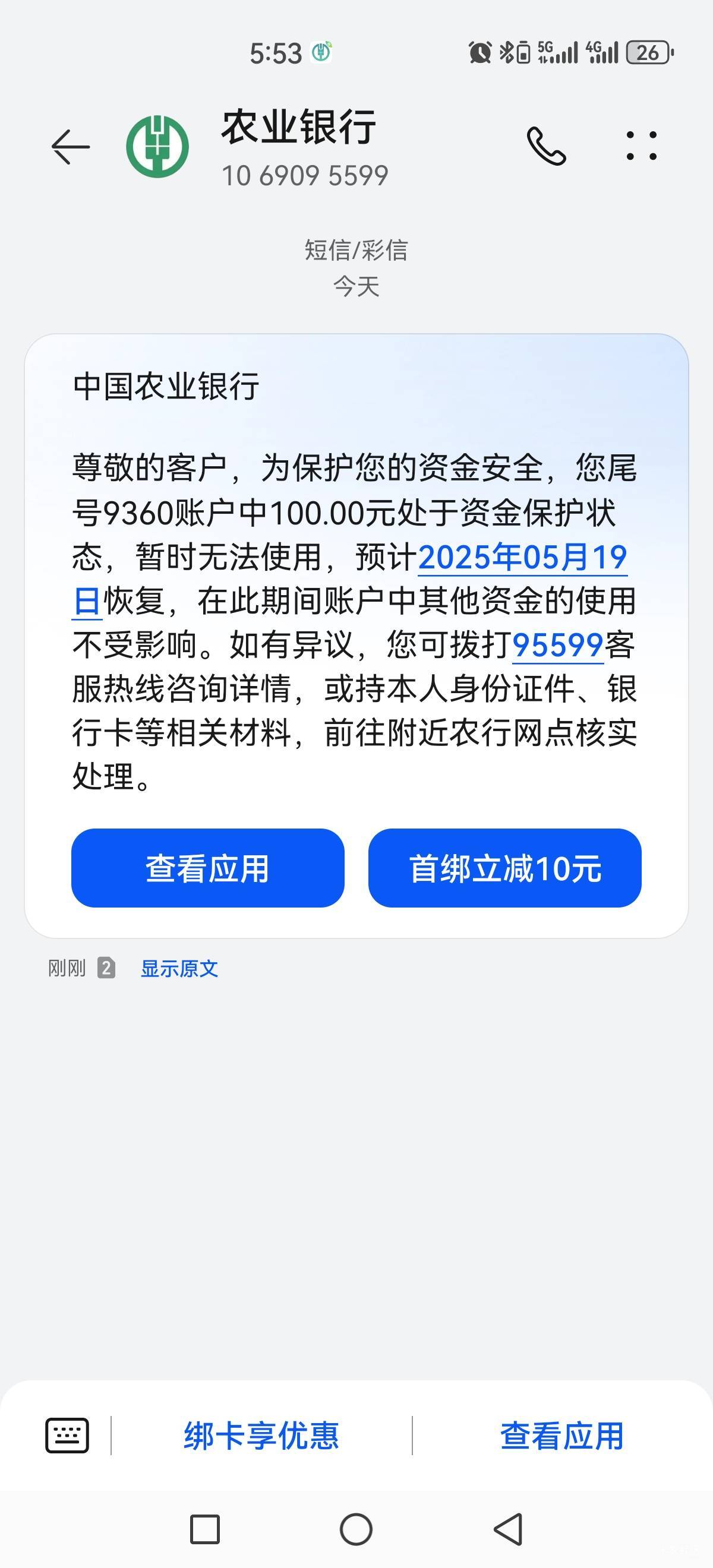Open 绑卡享优惠 in the bottom menu
Screen dimensions: 713x1568
(261, 1436)
